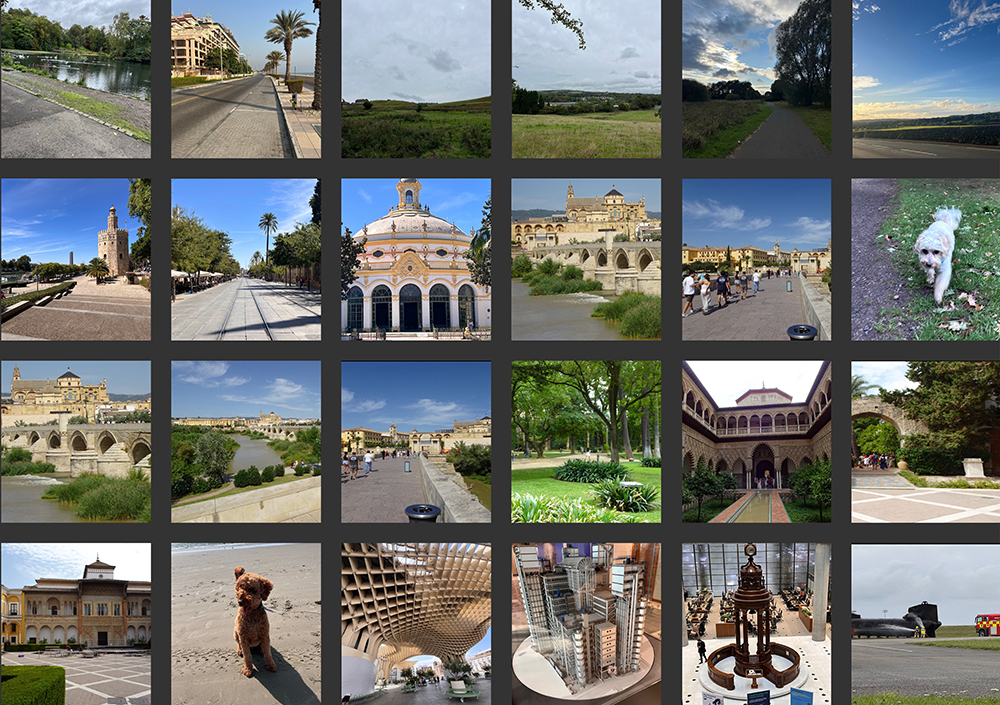
Task: Open the wooden lattice canopy structure photo
Action: pos(416,624)
